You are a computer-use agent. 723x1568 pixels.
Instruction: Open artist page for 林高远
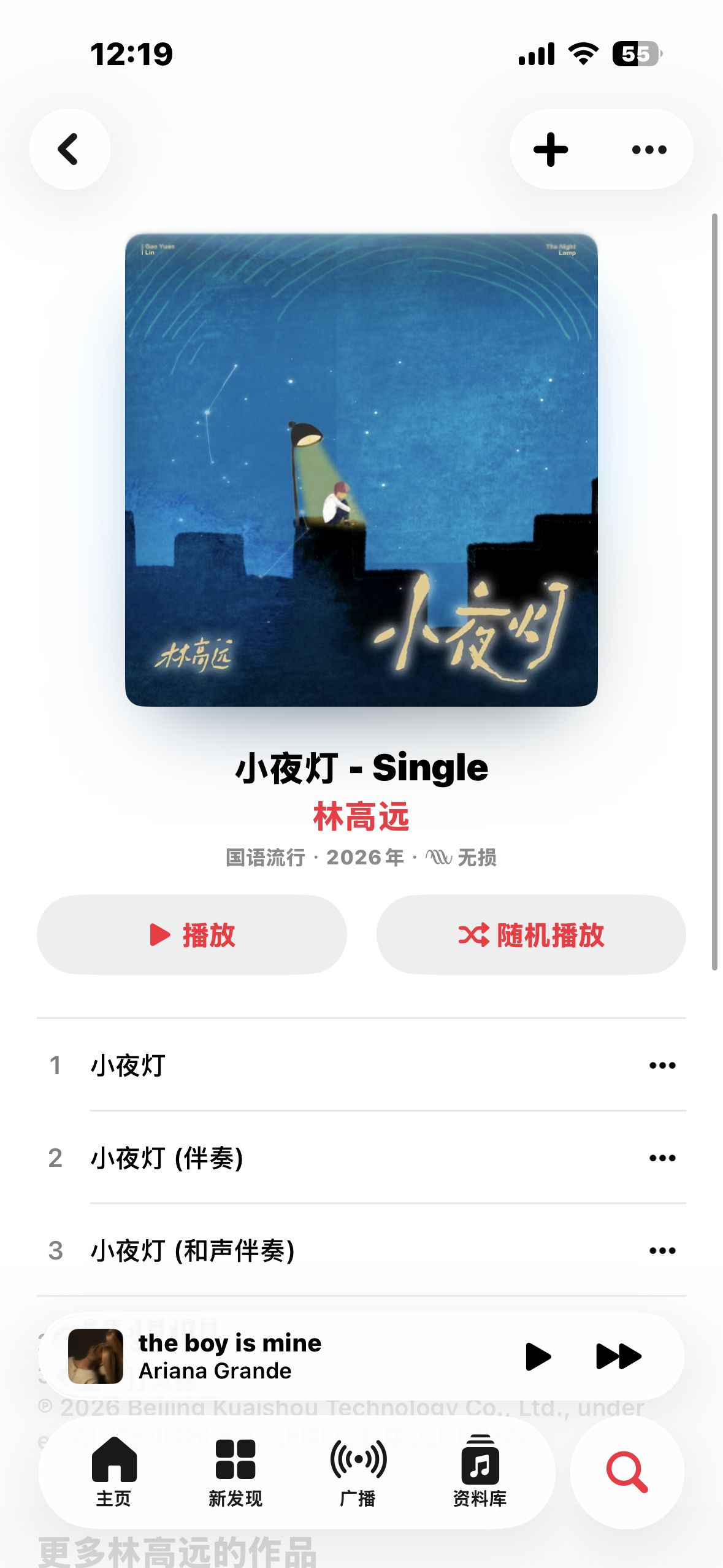(361, 819)
